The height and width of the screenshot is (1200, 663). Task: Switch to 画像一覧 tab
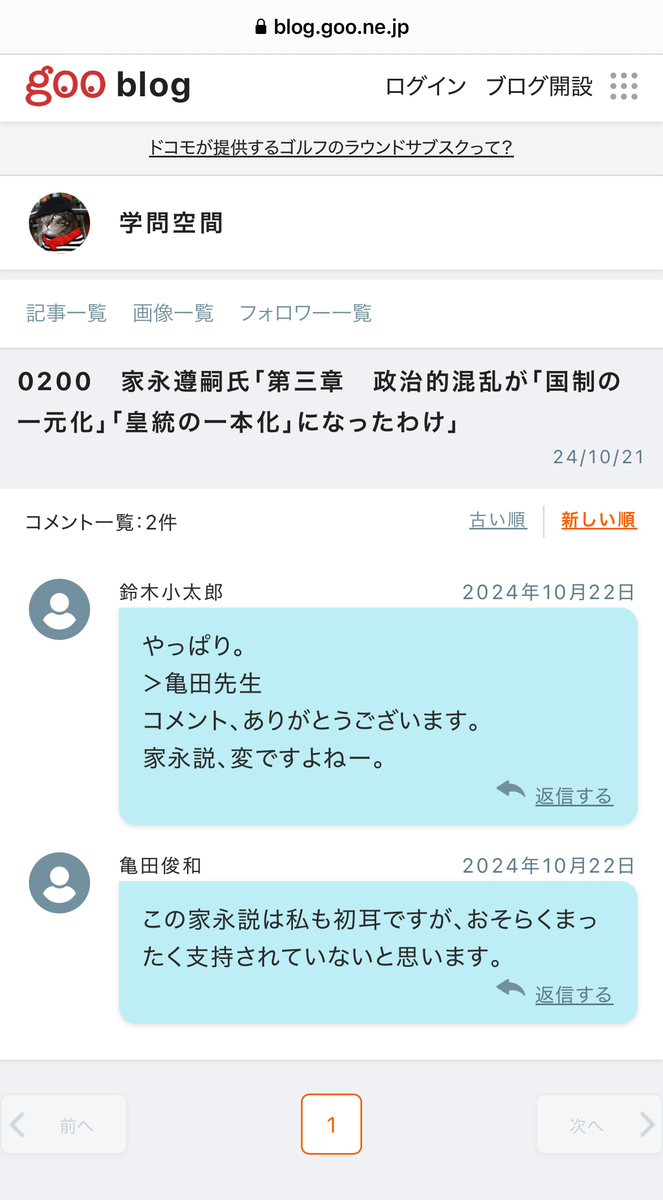[173, 313]
